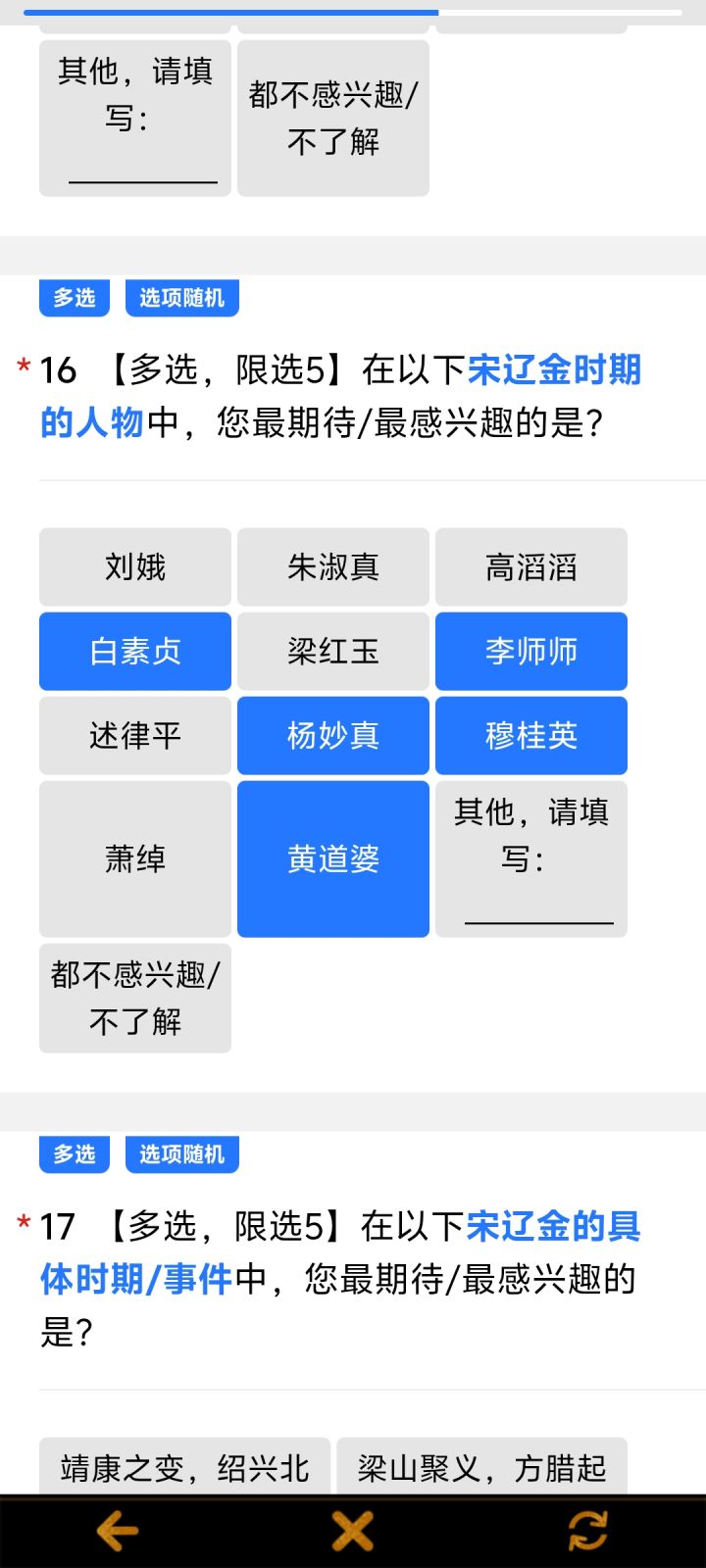706x1568 pixels.
Task: Uncheck the 李师师 option
Action: pos(531,651)
